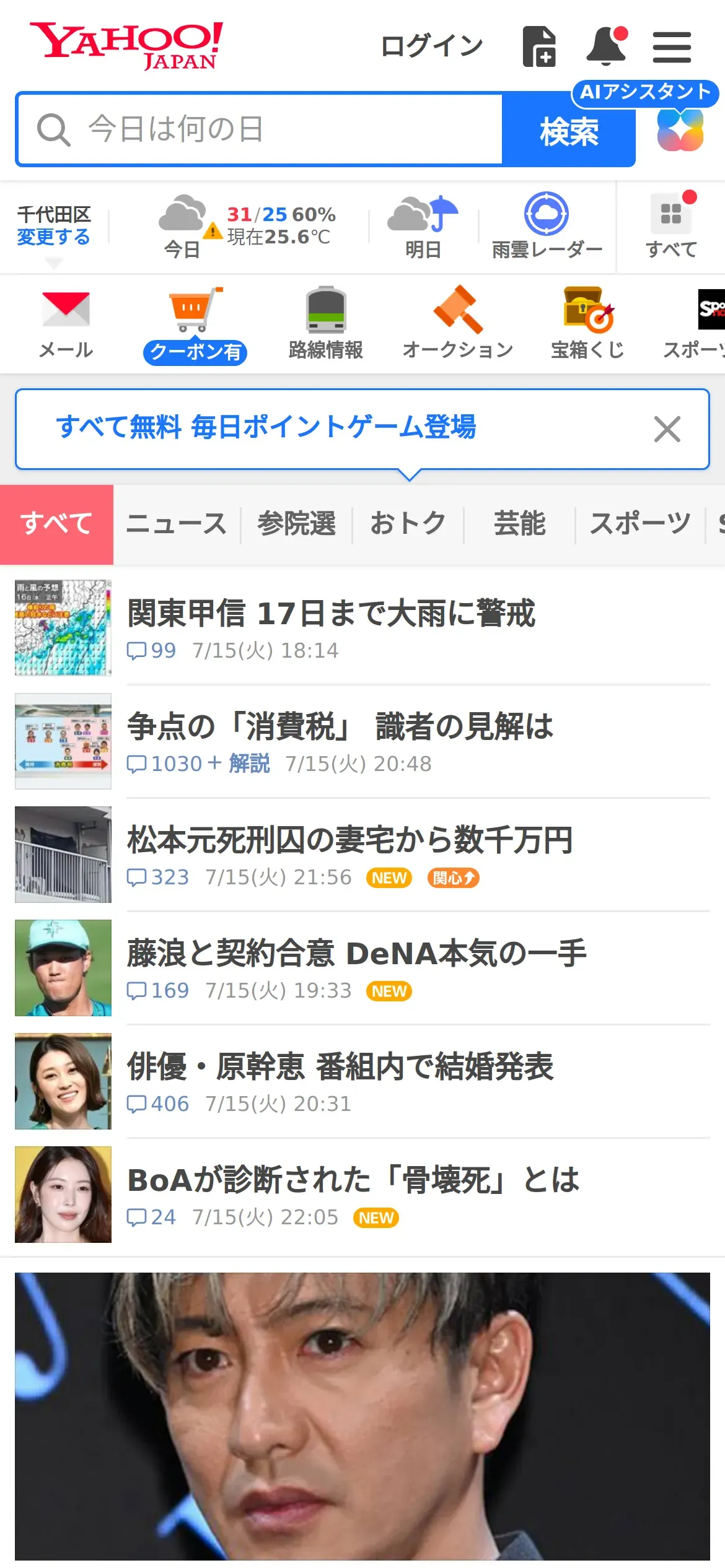Open the notifications bell
Viewport: 725px width, 1568px height.
(606, 46)
